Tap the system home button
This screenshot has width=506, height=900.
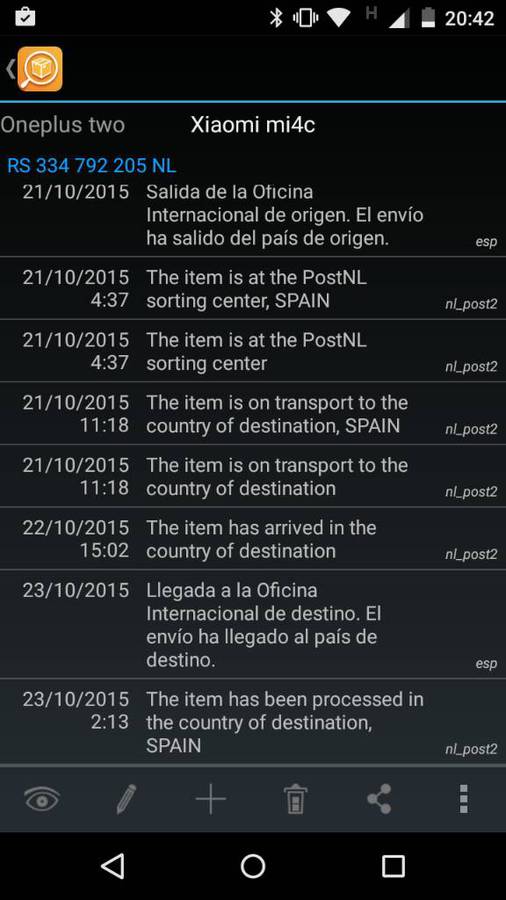click(x=253, y=866)
